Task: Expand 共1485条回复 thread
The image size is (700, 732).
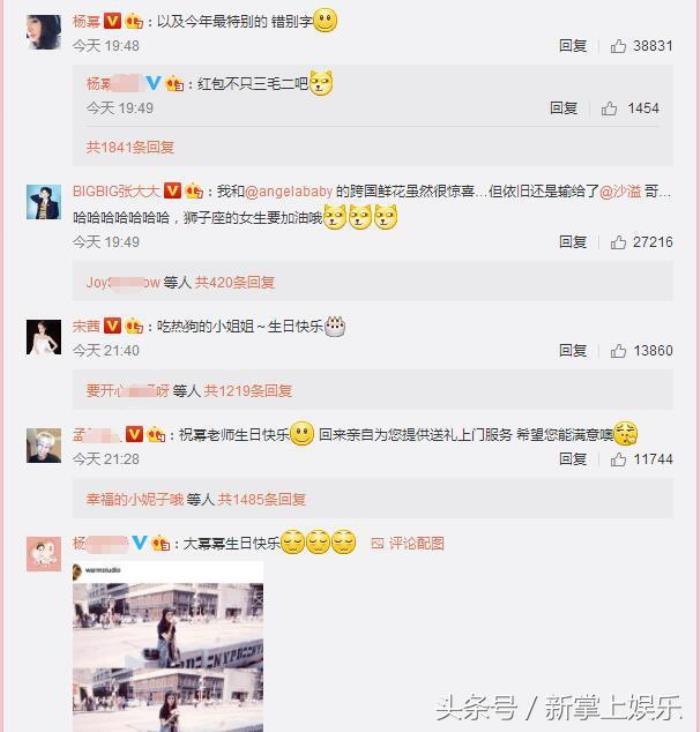Action: click(262, 499)
